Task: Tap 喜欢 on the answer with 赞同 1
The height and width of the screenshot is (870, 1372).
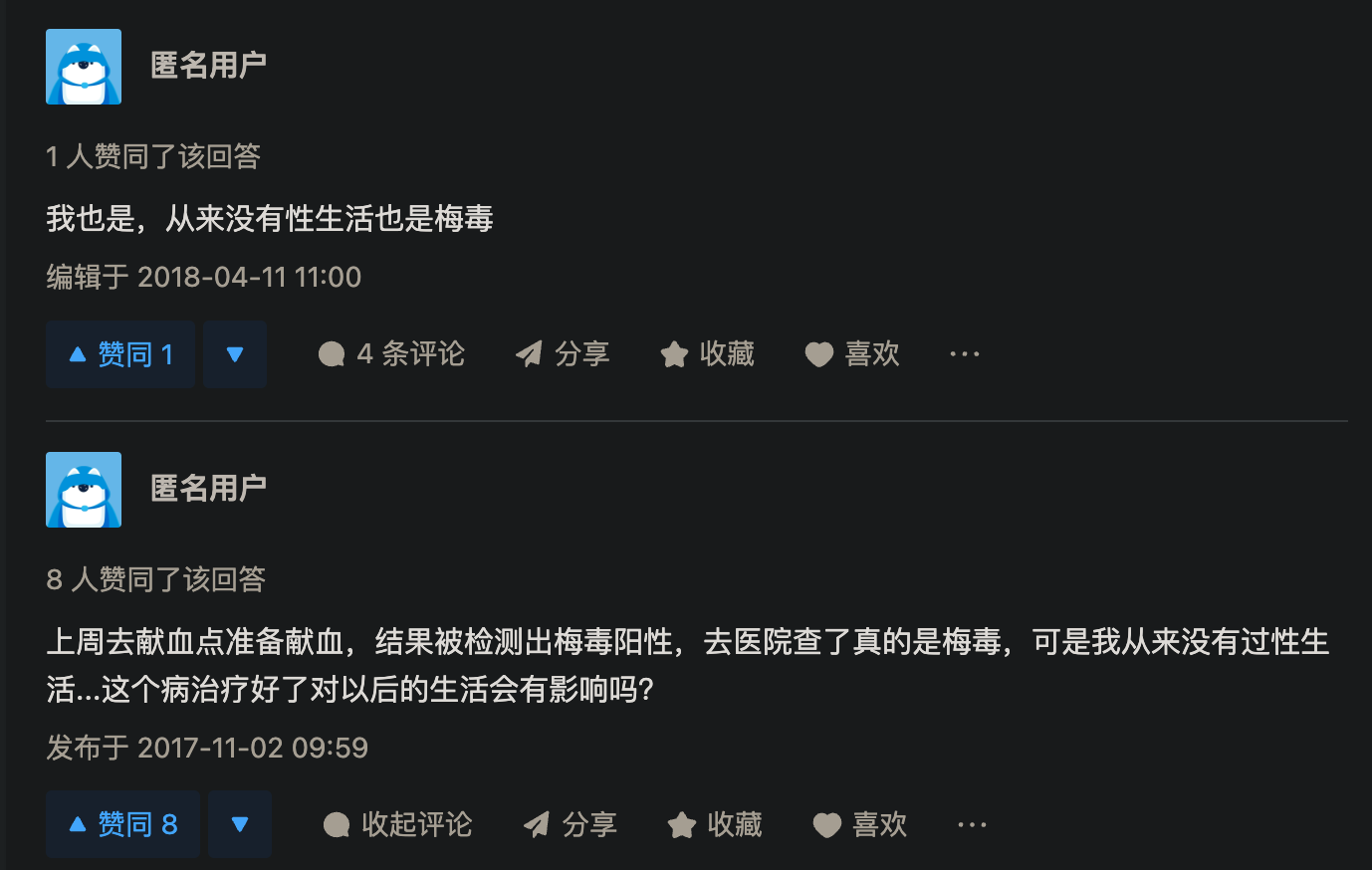Action: pos(852,354)
